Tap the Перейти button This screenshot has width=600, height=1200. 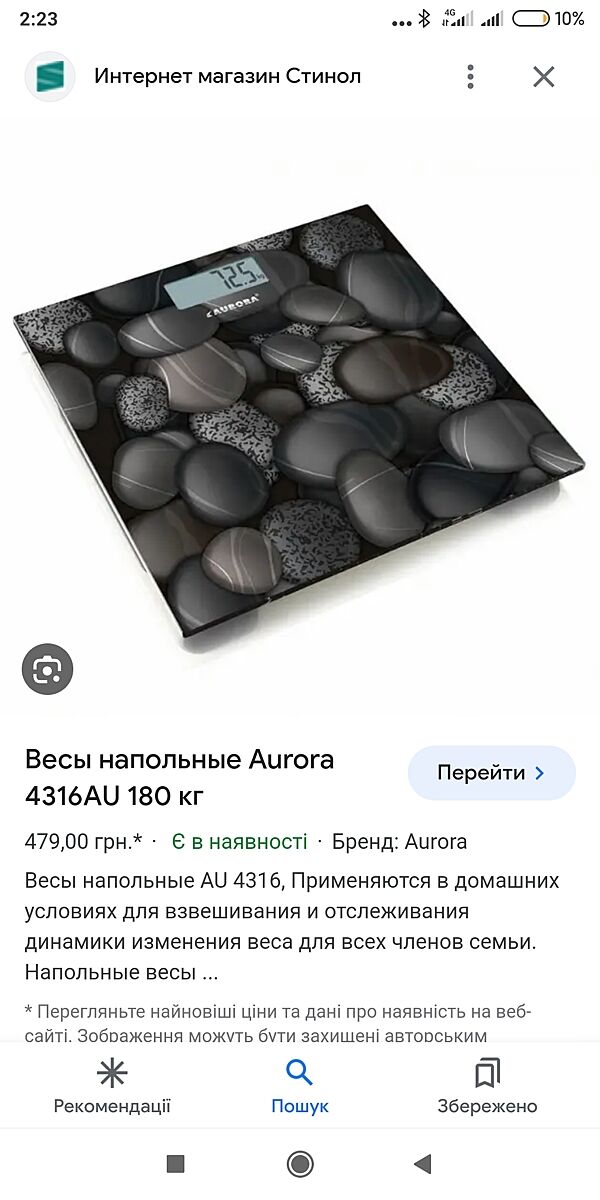pos(491,773)
